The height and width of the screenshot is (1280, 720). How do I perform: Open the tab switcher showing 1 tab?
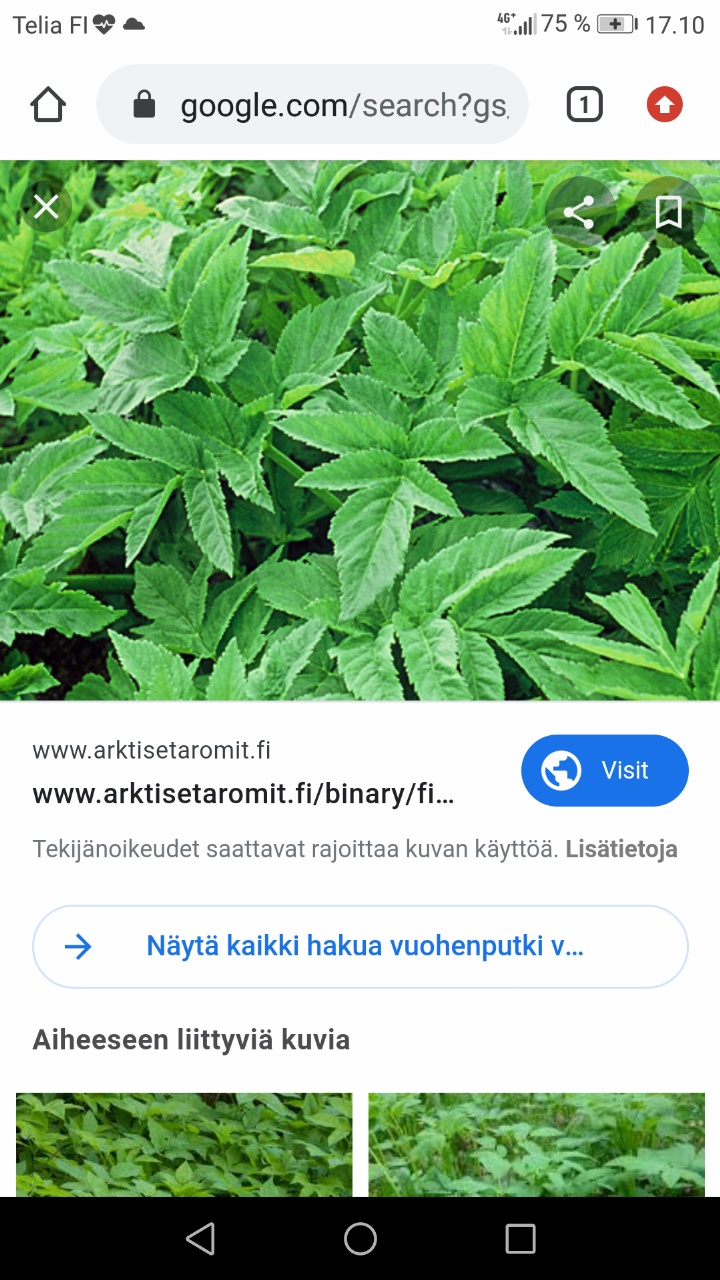(585, 105)
